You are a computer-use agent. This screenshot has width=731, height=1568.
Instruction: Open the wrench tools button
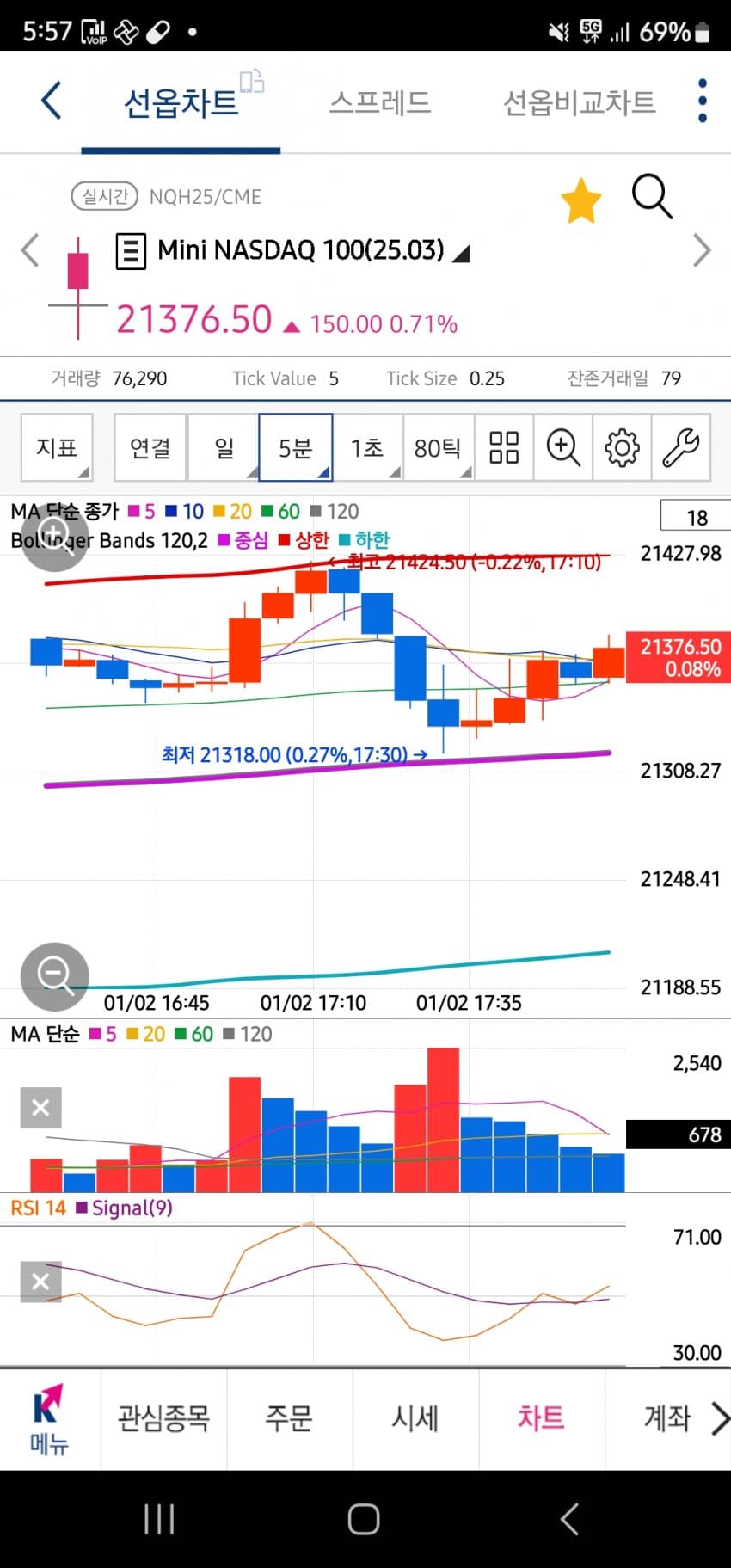point(680,447)
